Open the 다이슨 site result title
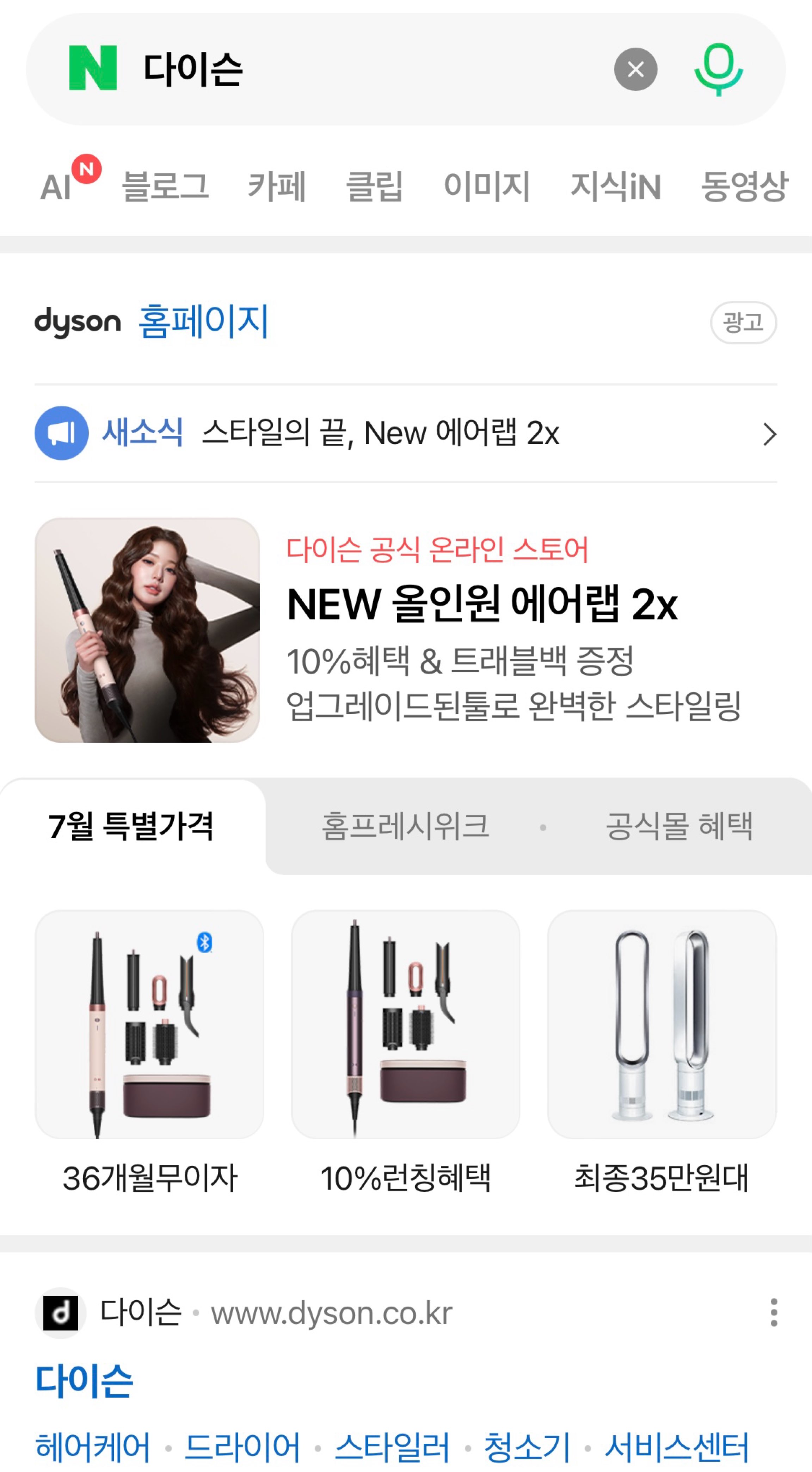The height and width of the screenshot is (1472, 812). pyautogui.click(x=84, y=1381)
